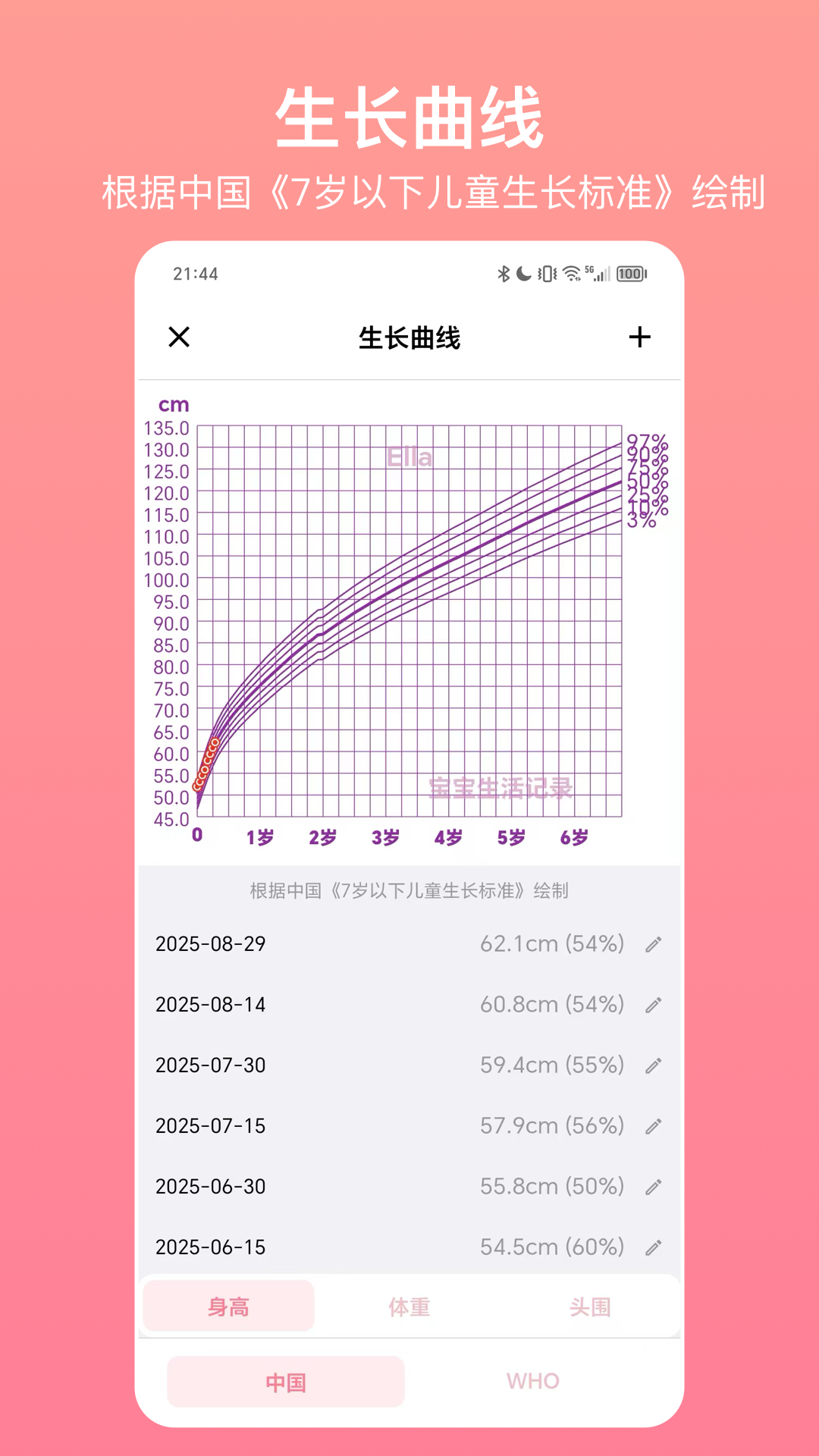Image resolution: width=819 pixels, height=1456 pixels.
Task: Edit the 2025-06-30 height entry
Action: [654, 1186]
